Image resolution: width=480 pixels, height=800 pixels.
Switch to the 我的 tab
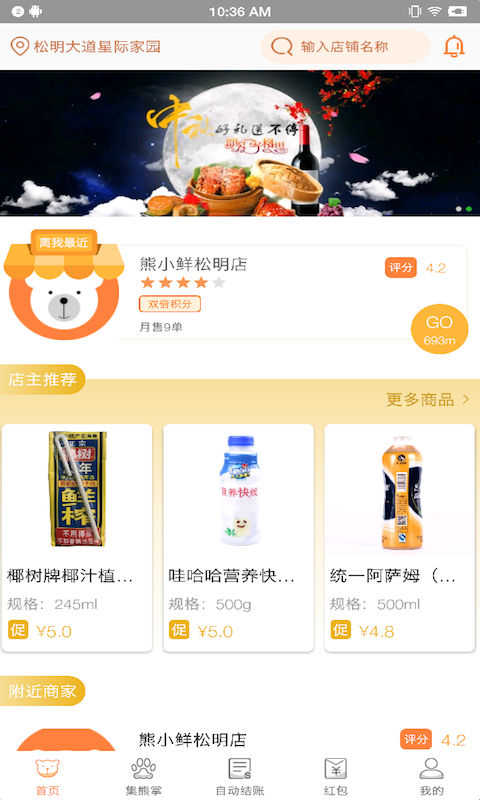click(432, 776)
